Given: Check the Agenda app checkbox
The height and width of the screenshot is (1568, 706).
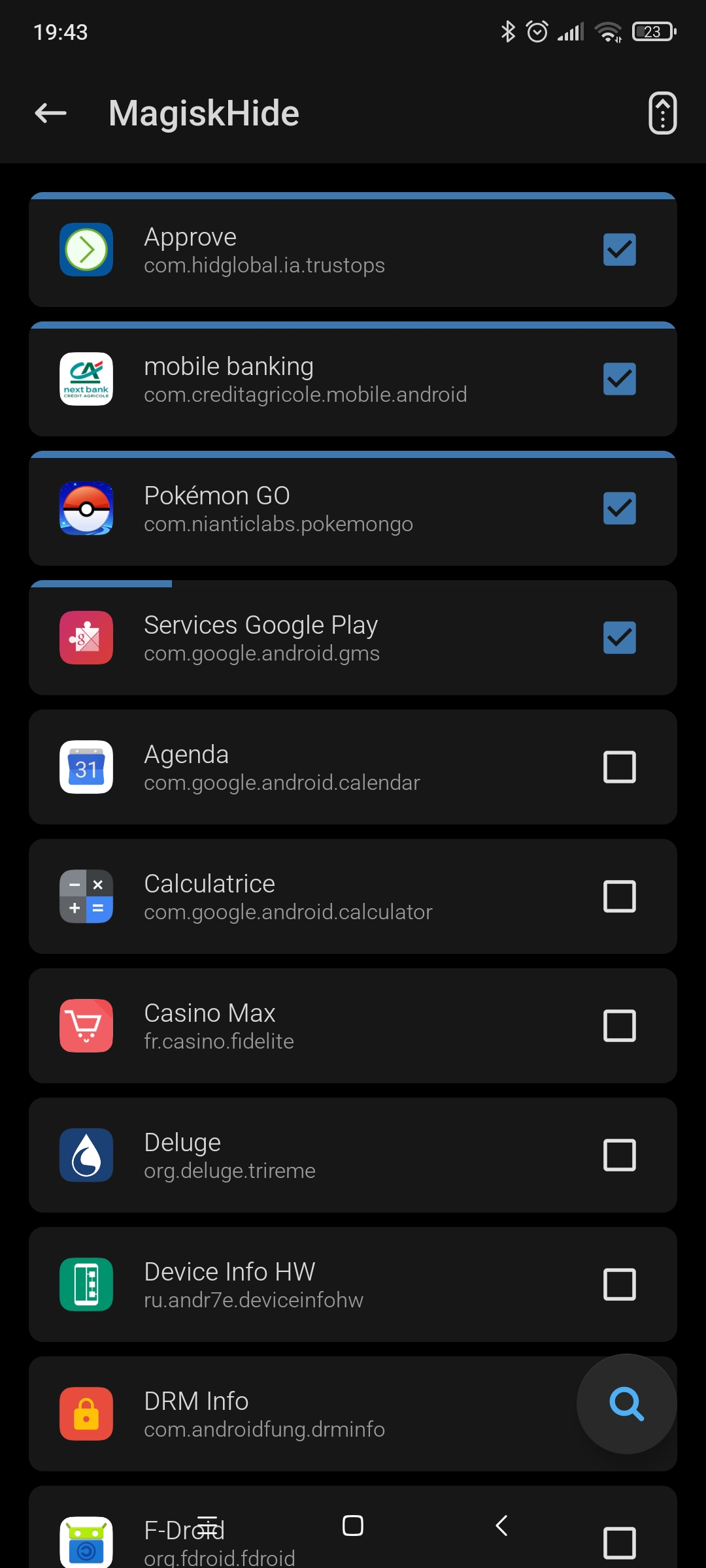Looking at the screenshot, I should coord(619,767).
